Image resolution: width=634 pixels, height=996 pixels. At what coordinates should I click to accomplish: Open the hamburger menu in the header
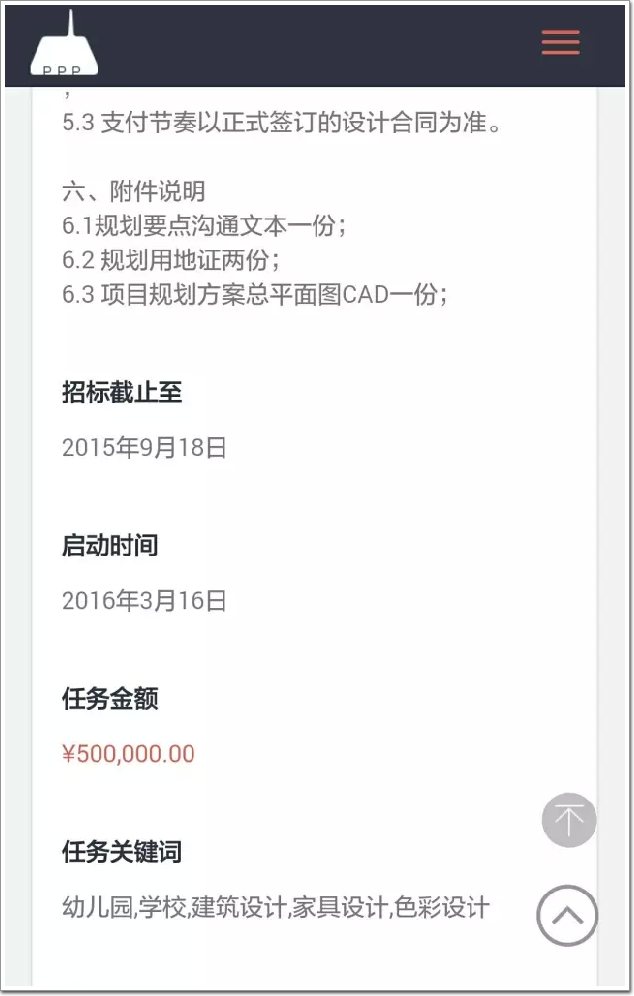click(x=560, y=43)
